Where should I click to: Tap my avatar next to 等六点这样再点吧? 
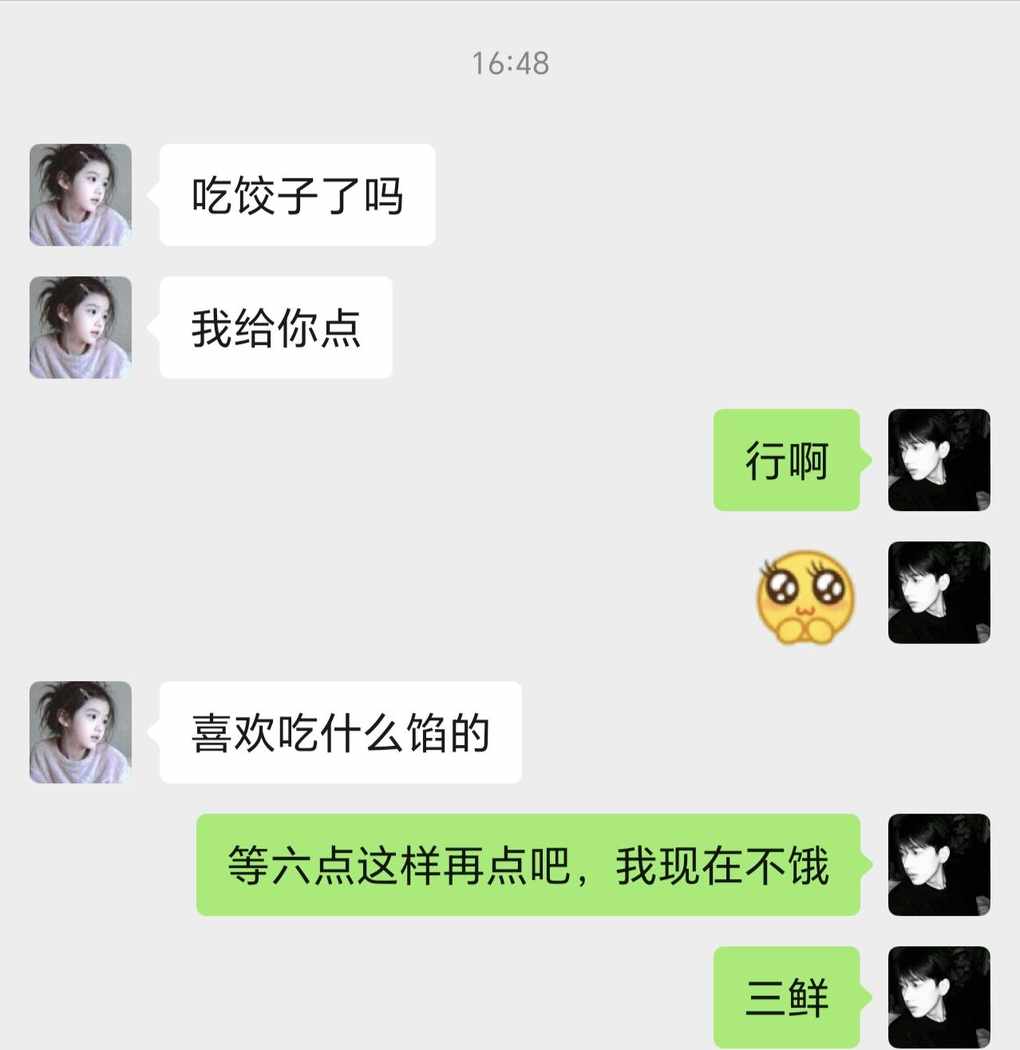pos(939,865)
